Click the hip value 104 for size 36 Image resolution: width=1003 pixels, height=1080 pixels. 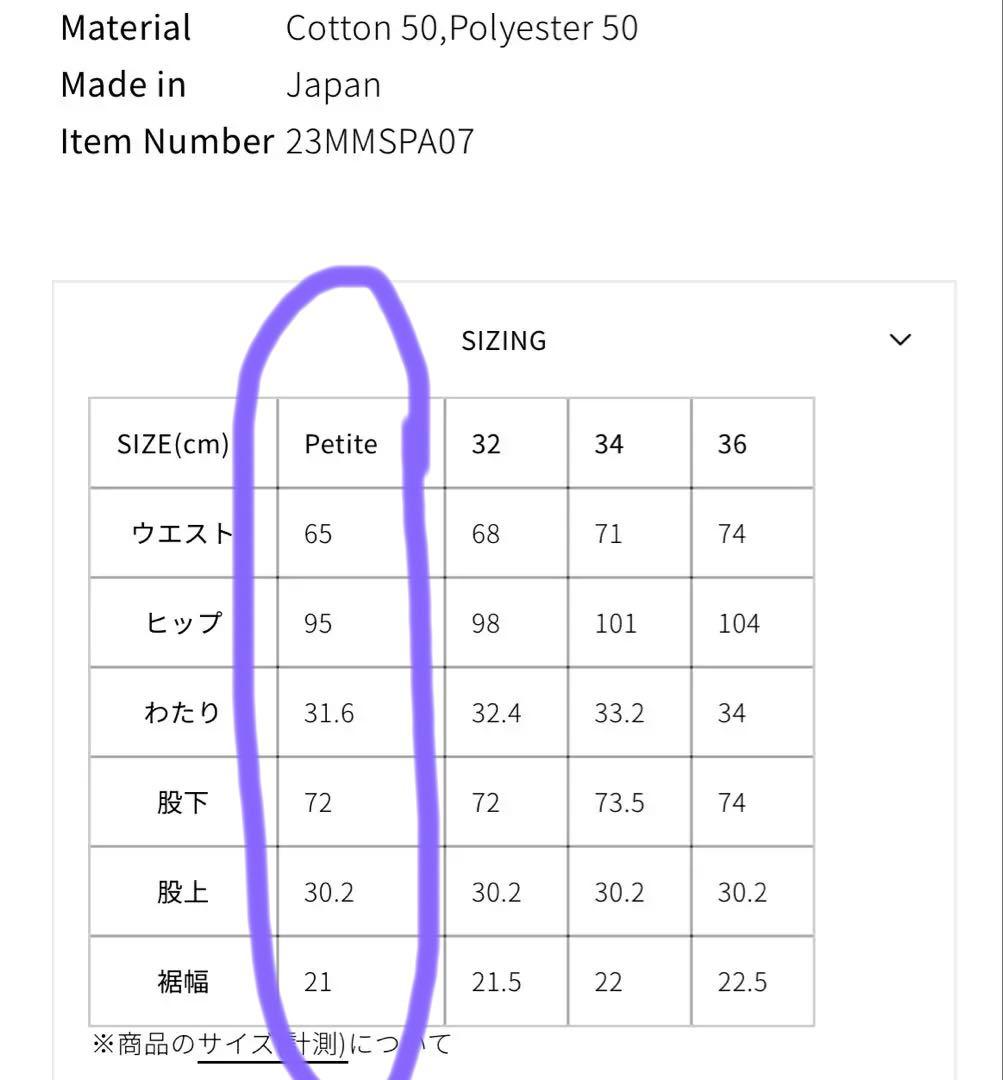click(x=738, y=622)
